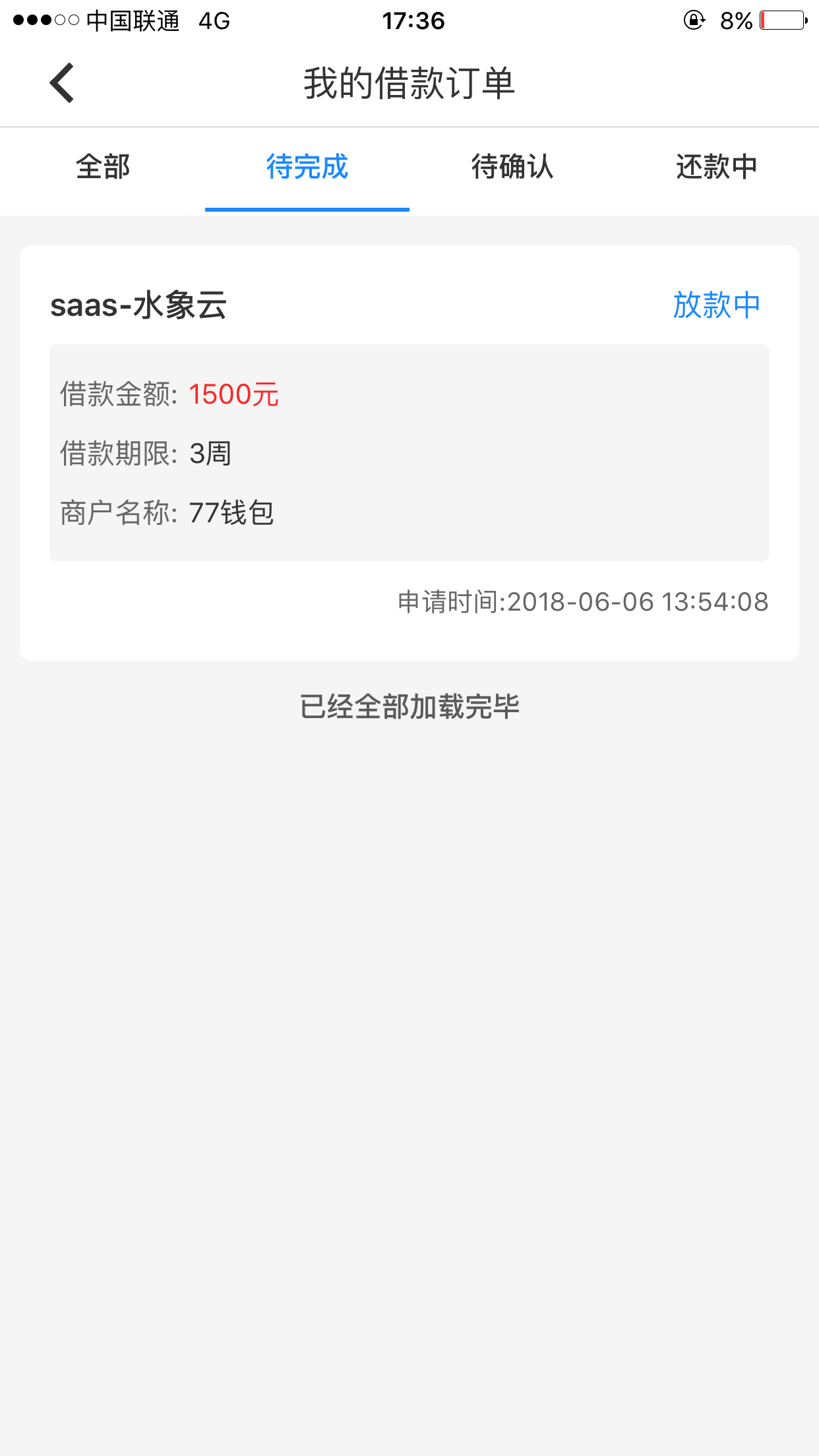Switch to the 全部 tab
The image size is (819, 1456).
coord(103,167)
